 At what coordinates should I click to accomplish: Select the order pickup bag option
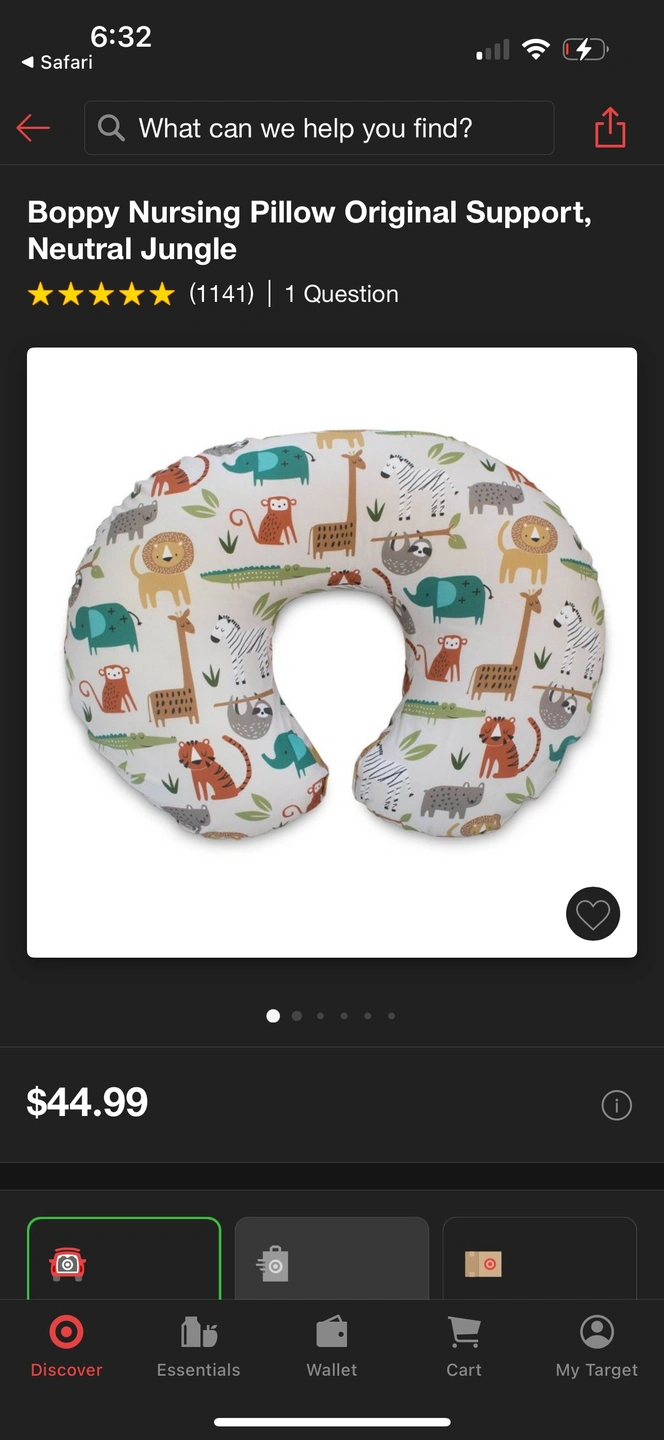click(x=331, y=1260)
